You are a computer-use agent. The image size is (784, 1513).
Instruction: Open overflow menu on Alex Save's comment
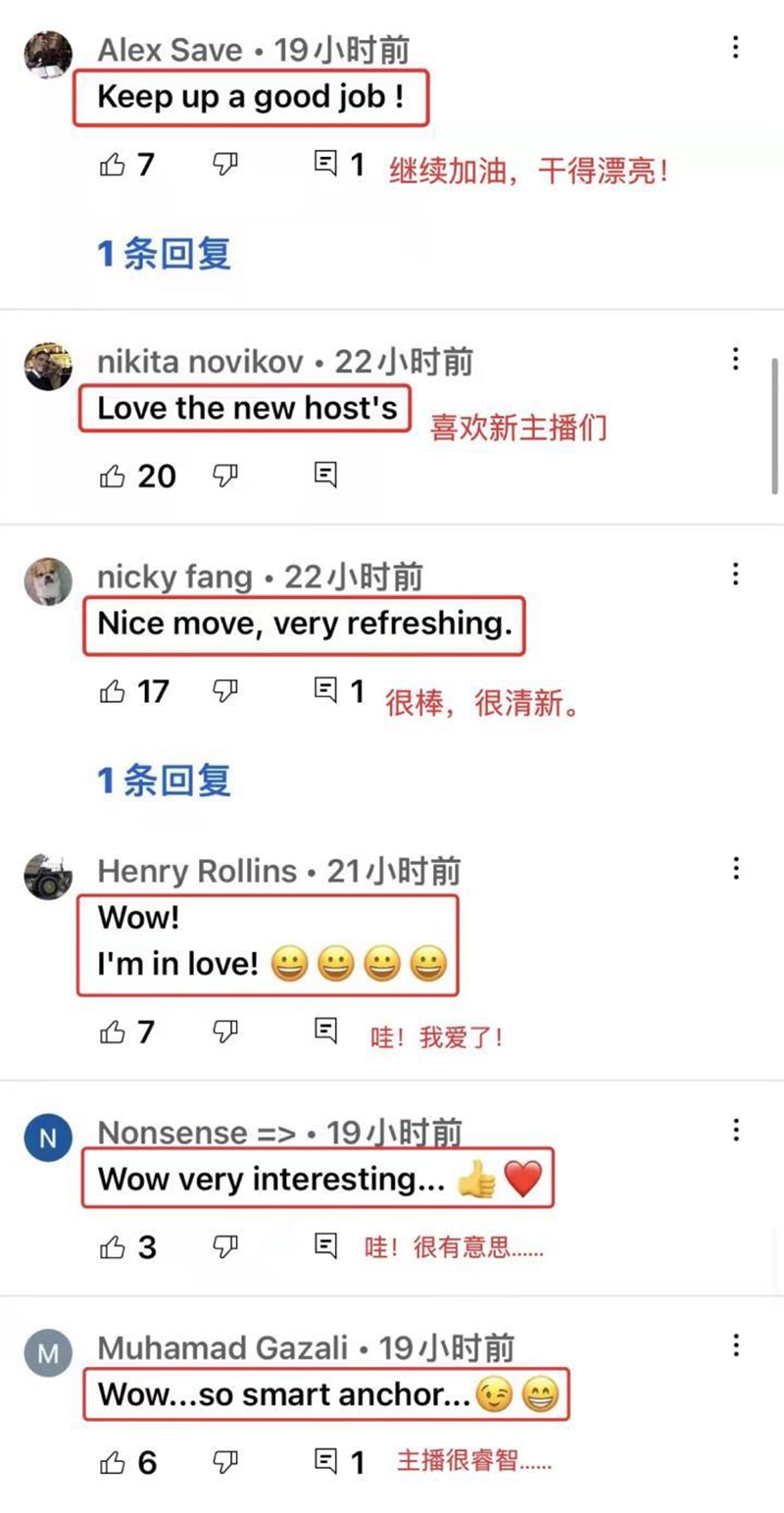pos(735,46)
